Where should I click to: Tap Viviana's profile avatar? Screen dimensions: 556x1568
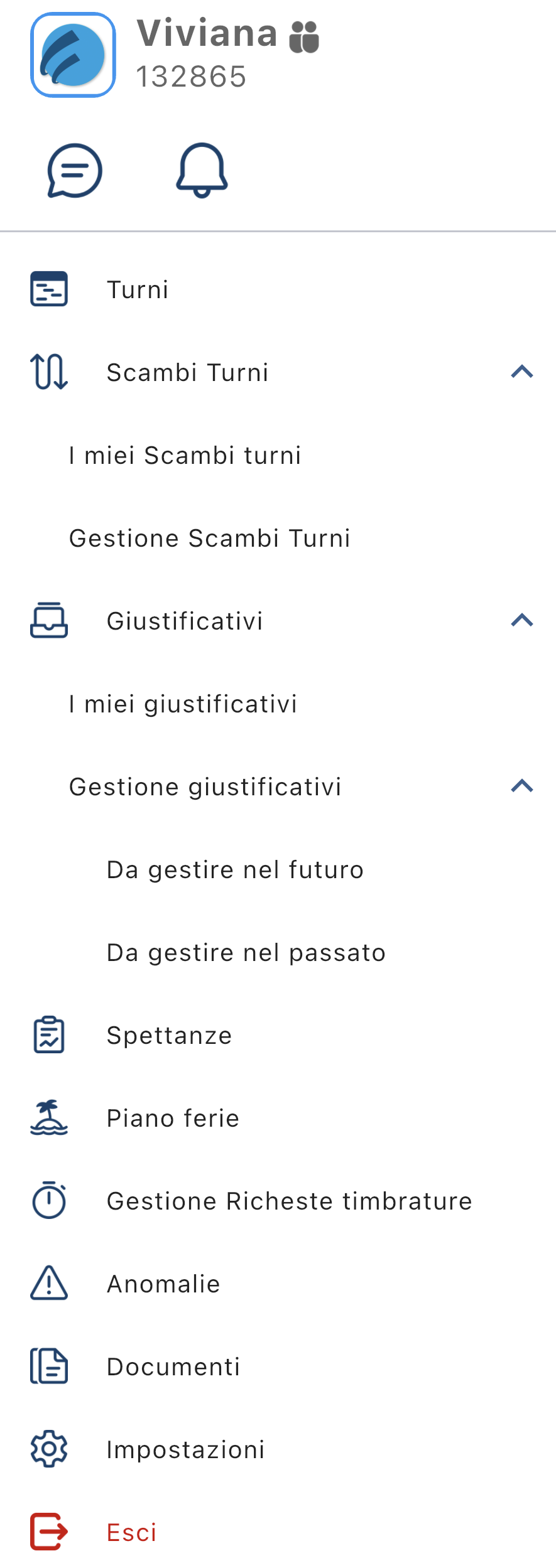tap(73, 55)
